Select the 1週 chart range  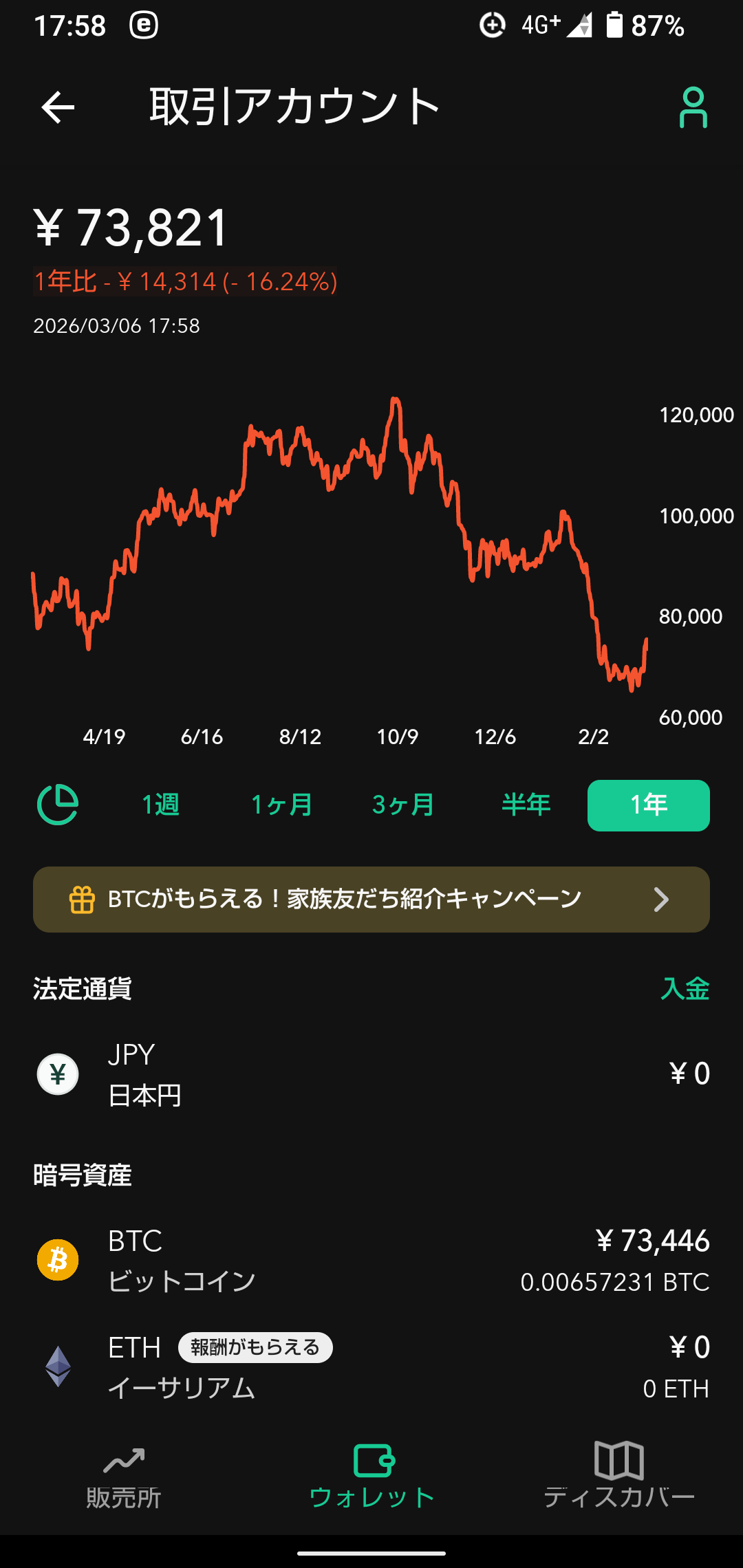pos(160,805)
